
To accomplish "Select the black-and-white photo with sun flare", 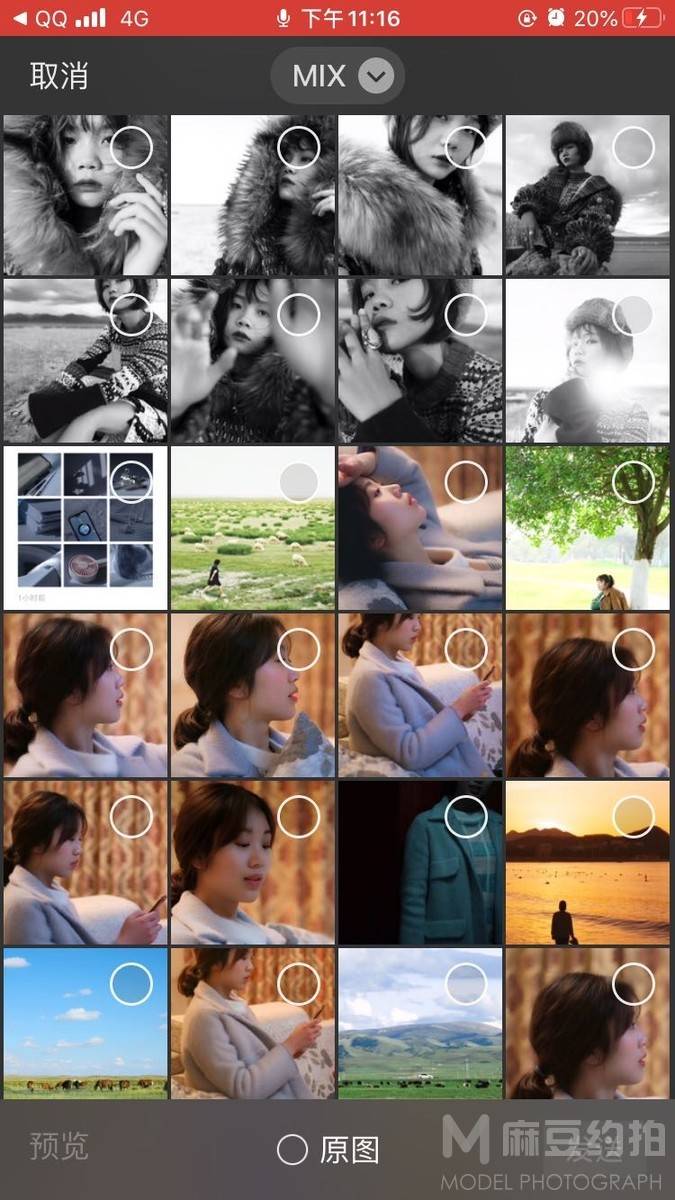I will (x=632, y=316).
